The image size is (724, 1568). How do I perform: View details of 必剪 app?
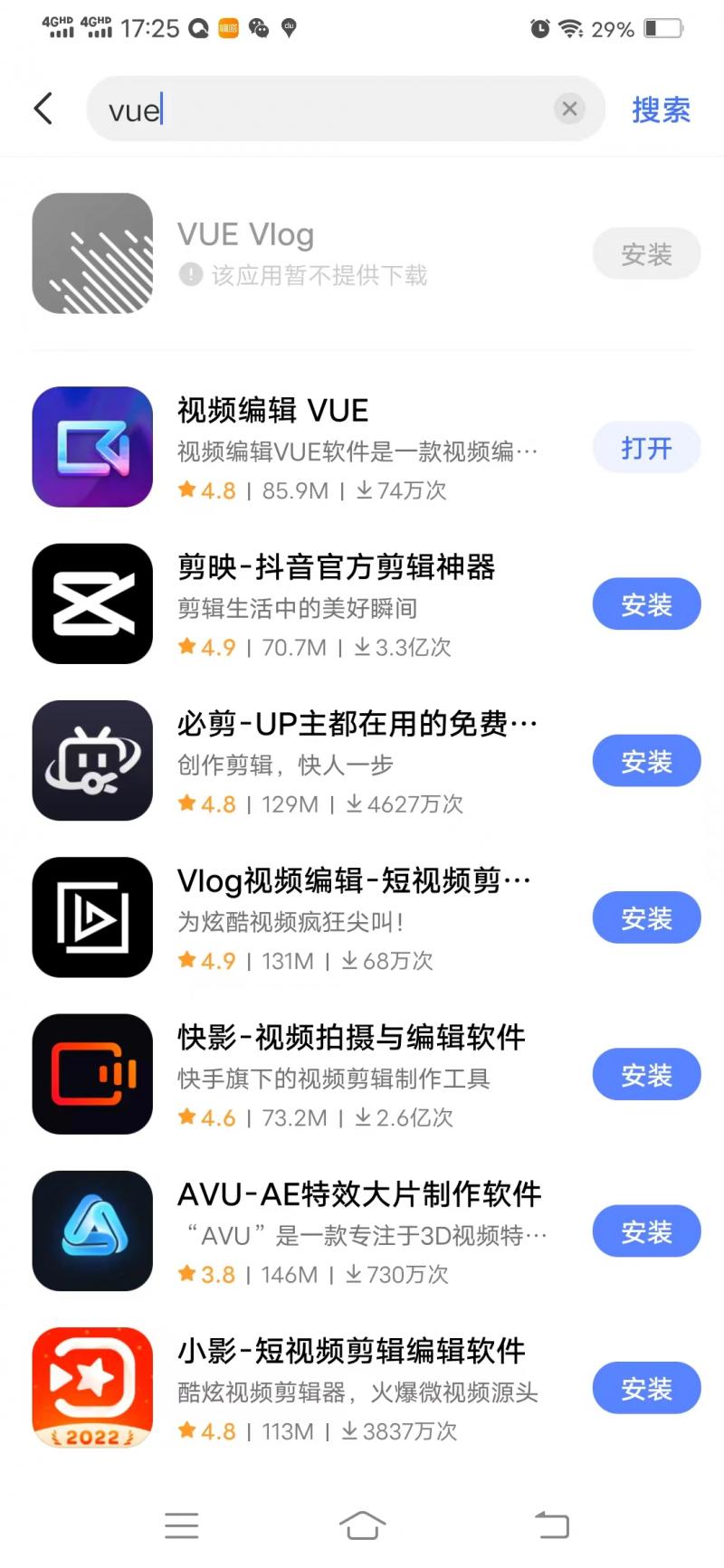click(357, 725)
